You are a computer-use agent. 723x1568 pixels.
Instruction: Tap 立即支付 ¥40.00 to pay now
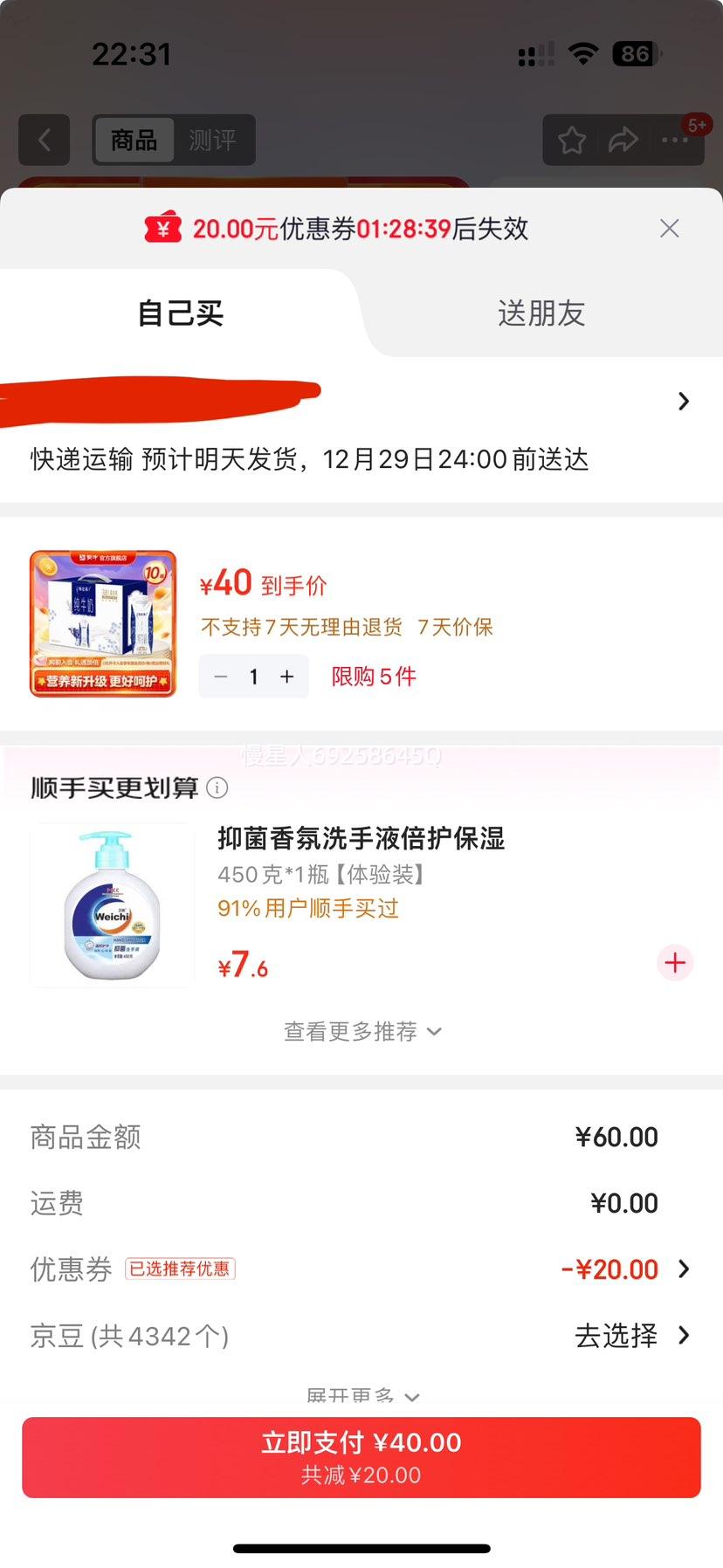pyautogui.click(x=361, y=1455)
